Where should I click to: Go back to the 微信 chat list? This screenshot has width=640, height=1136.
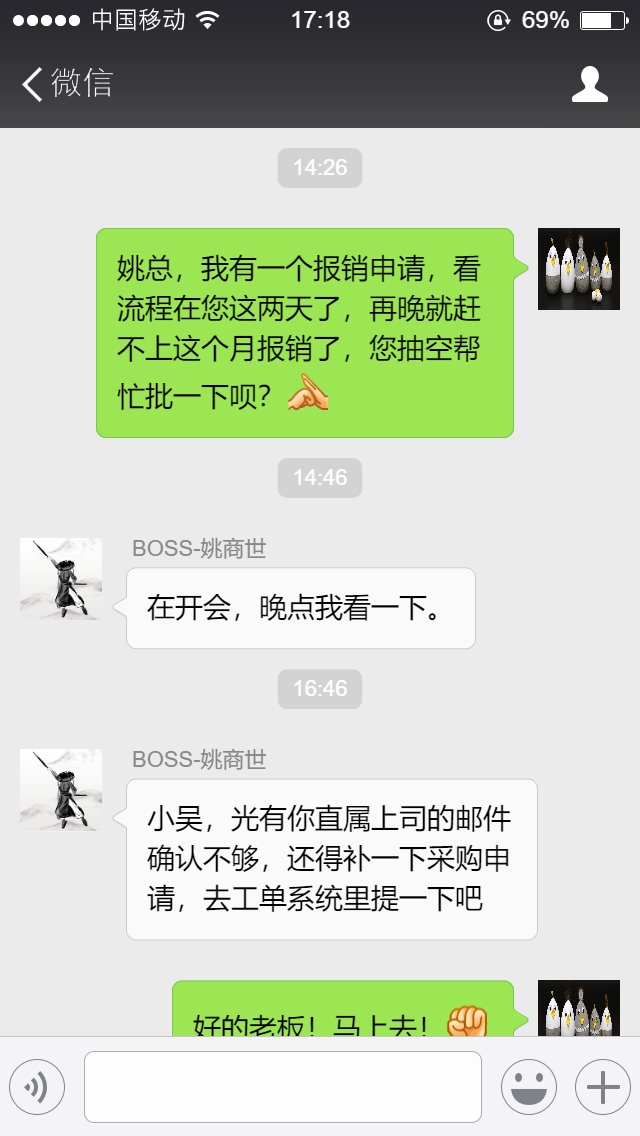coord(66,84)
